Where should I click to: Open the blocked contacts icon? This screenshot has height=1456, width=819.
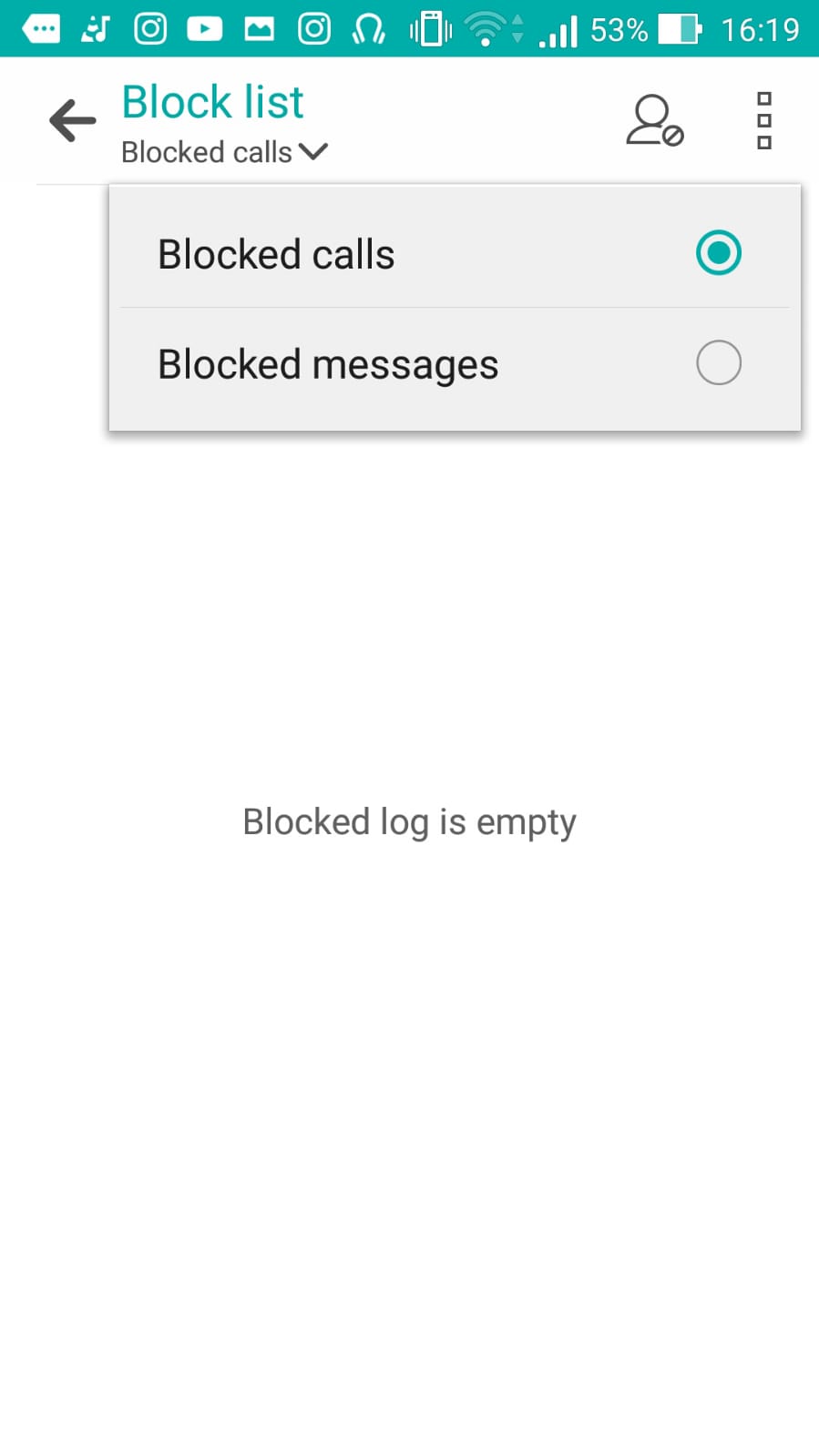coord(654,120)
